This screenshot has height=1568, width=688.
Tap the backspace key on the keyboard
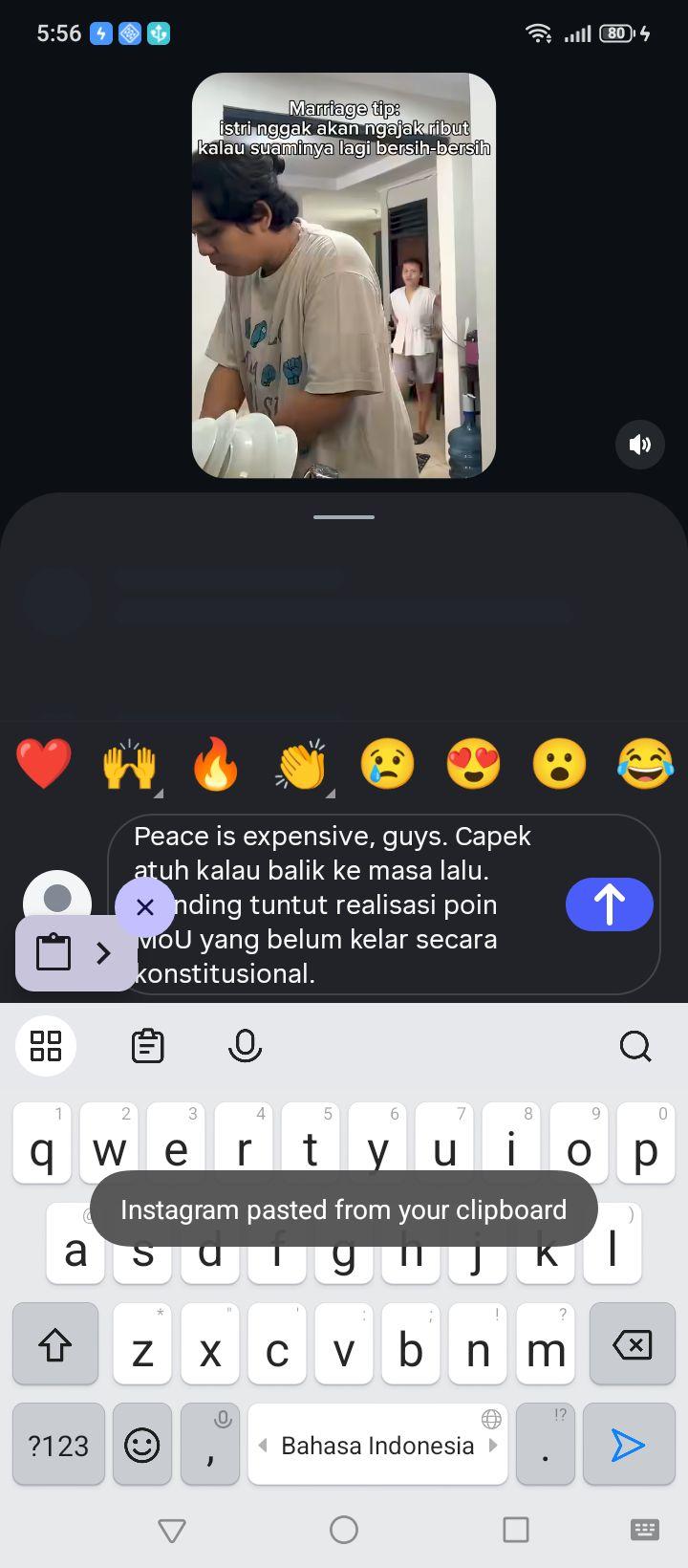(633, 1343)
